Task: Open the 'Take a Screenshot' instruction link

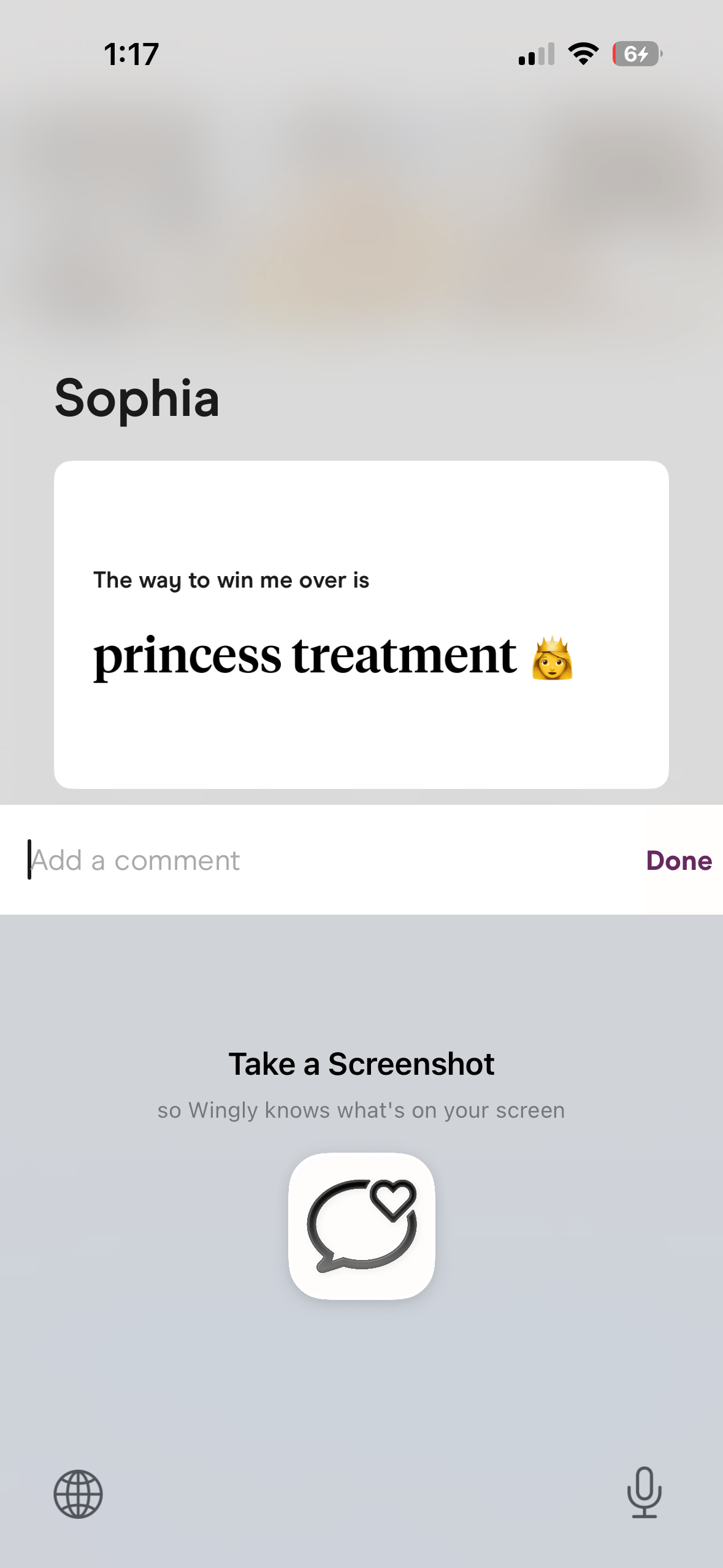Action: tap(361, 1063)
